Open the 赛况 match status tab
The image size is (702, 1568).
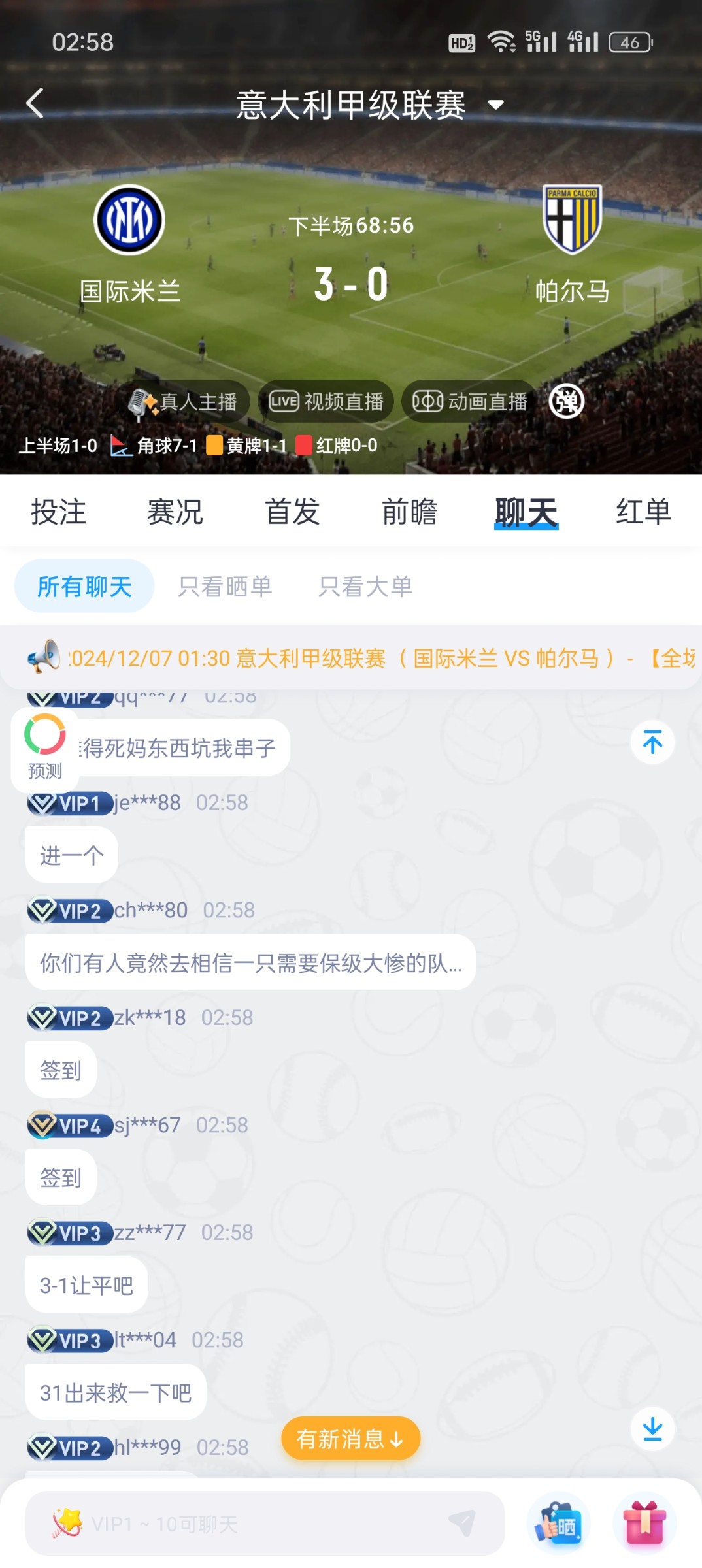175,512
